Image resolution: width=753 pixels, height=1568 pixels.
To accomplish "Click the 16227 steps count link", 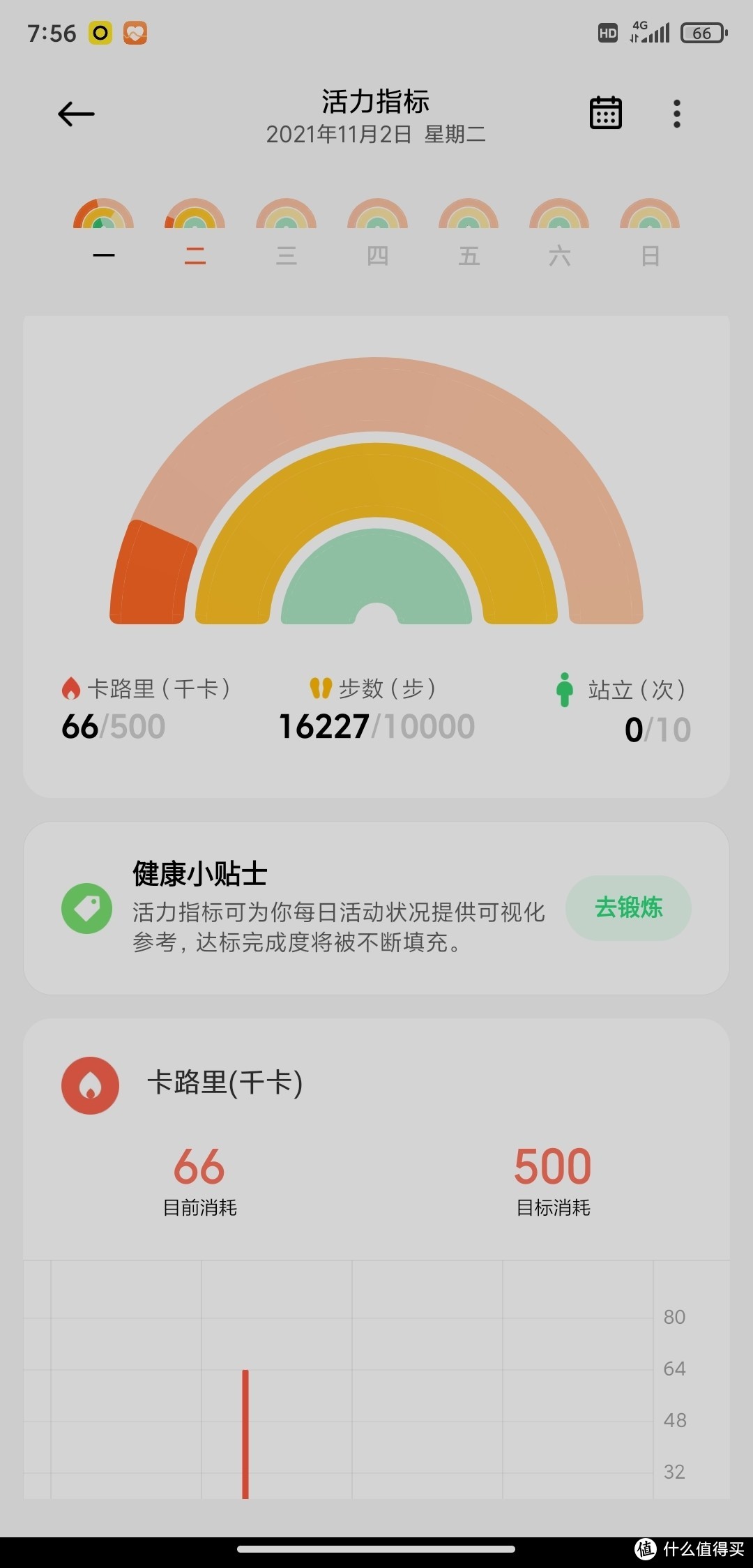I will tap(325, 725).
